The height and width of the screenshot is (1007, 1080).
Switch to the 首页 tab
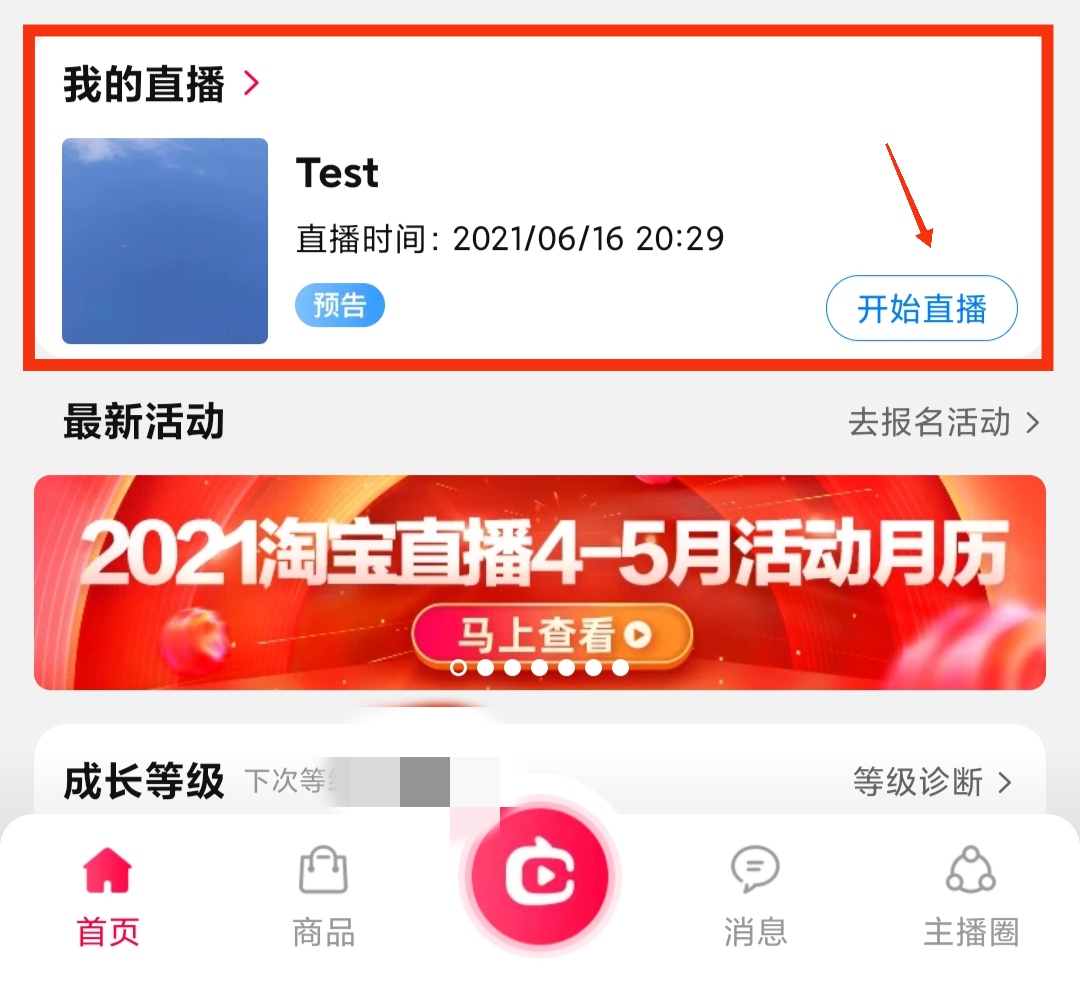[x=108, y=896]
